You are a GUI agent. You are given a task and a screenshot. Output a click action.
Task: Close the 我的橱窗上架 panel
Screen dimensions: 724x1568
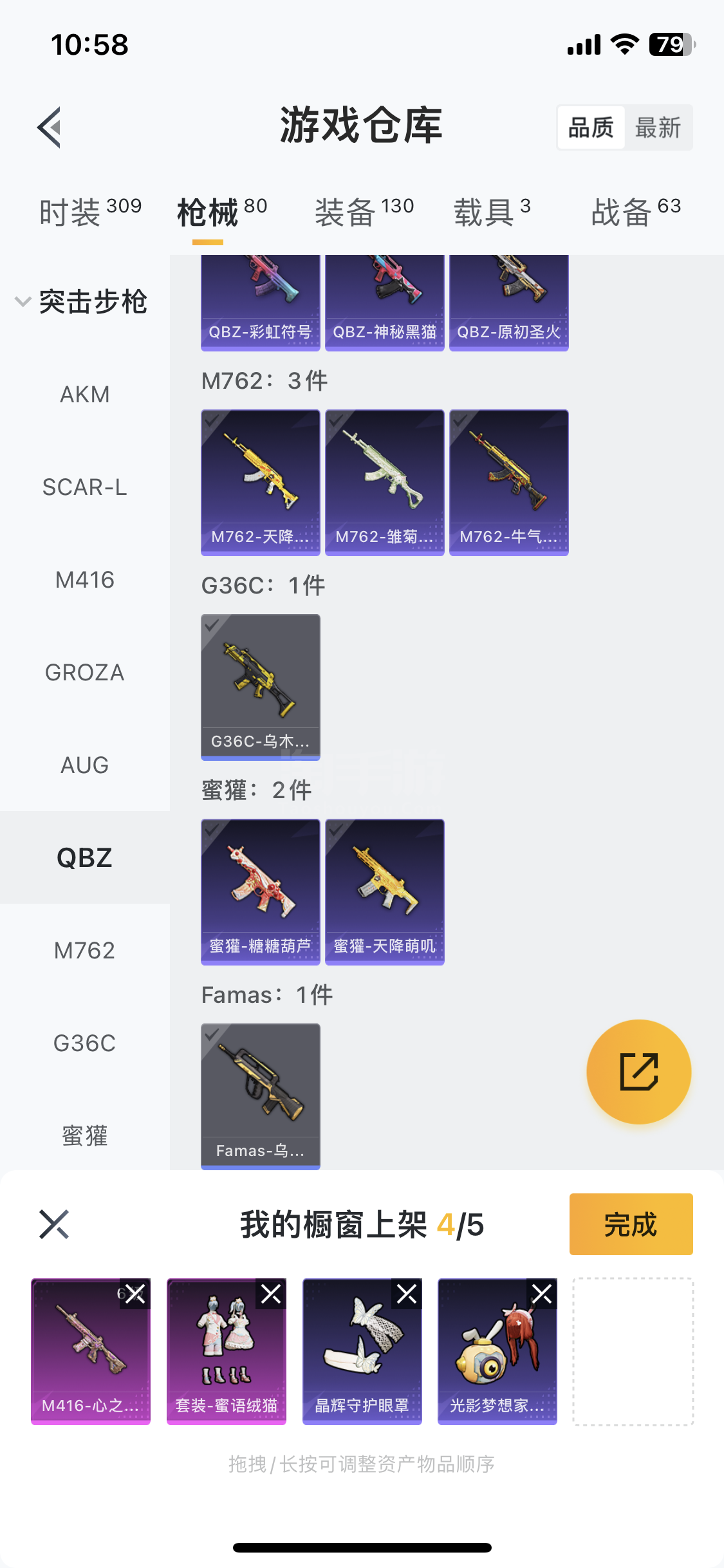(54, 1224)
